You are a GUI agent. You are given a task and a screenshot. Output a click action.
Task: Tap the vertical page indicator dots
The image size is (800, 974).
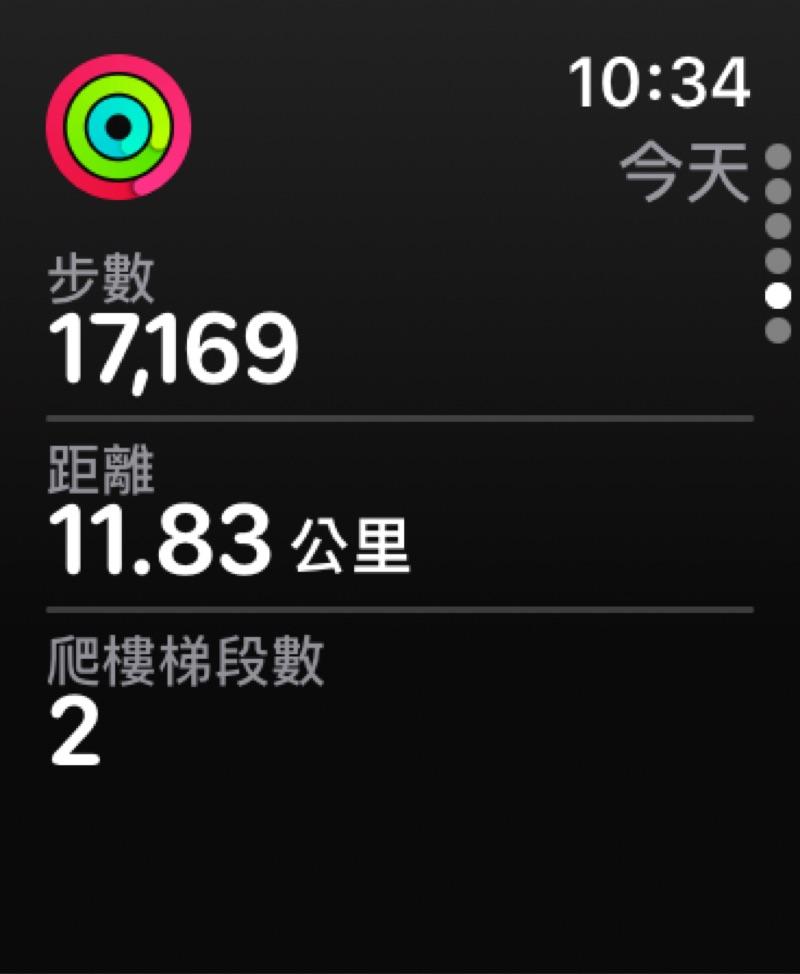[777, 243]
